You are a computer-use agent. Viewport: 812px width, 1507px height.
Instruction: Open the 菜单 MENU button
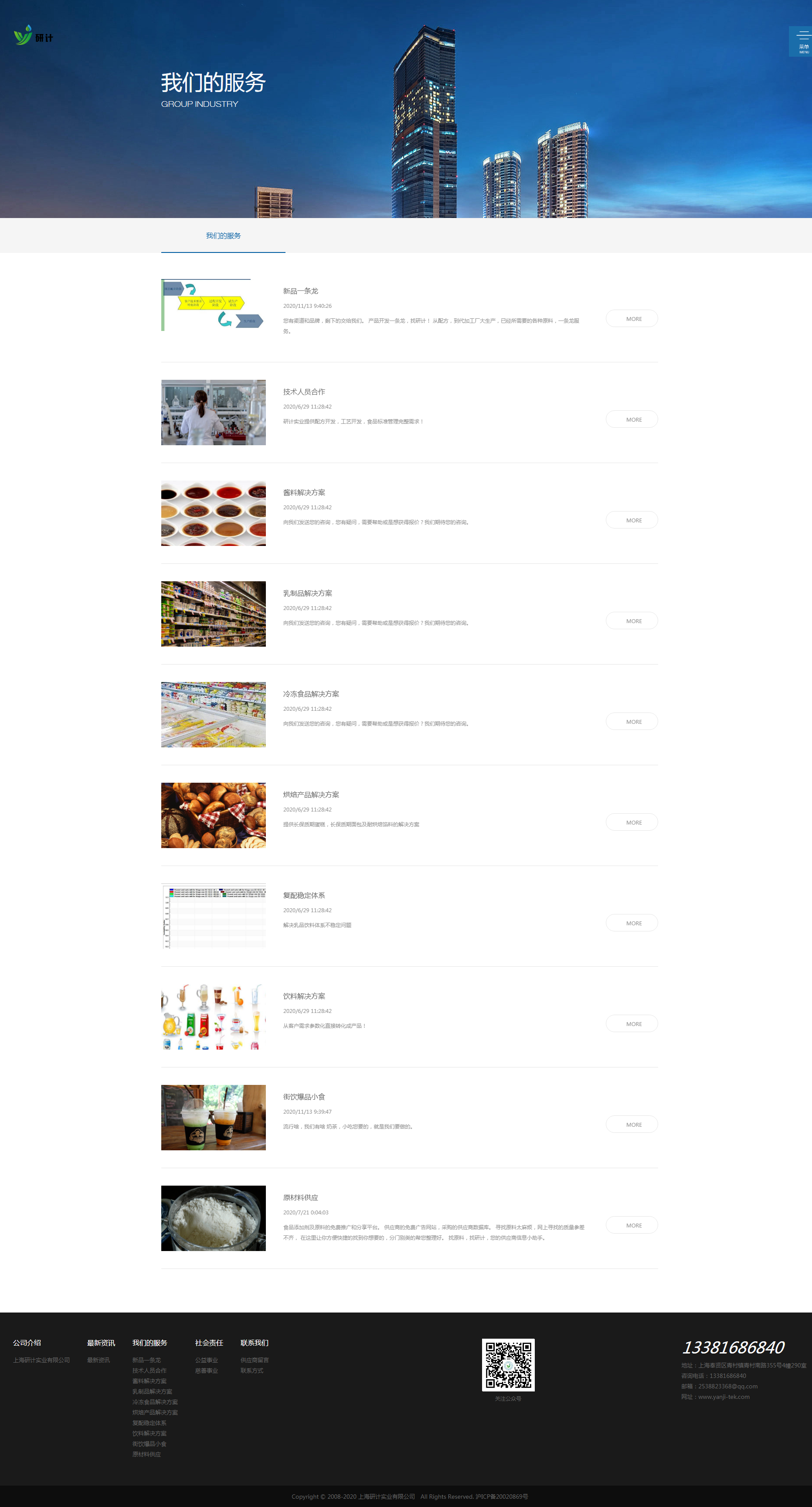tap(802, 41)
